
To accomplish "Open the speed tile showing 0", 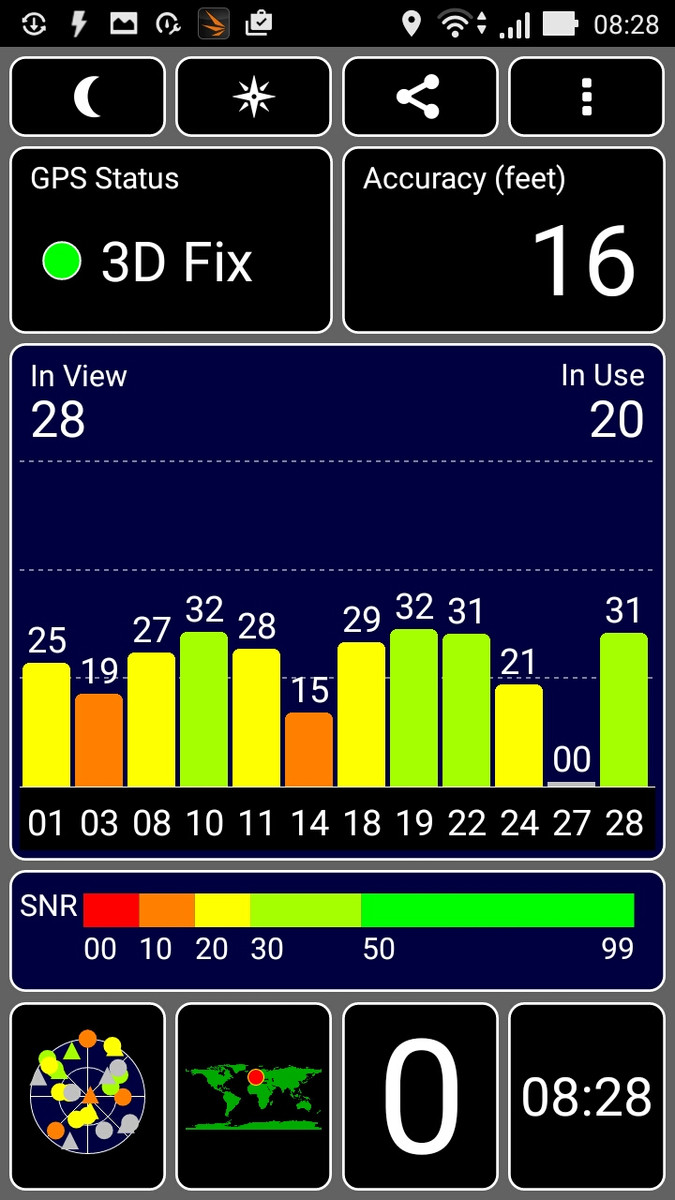I will (x=420, y=1096).
